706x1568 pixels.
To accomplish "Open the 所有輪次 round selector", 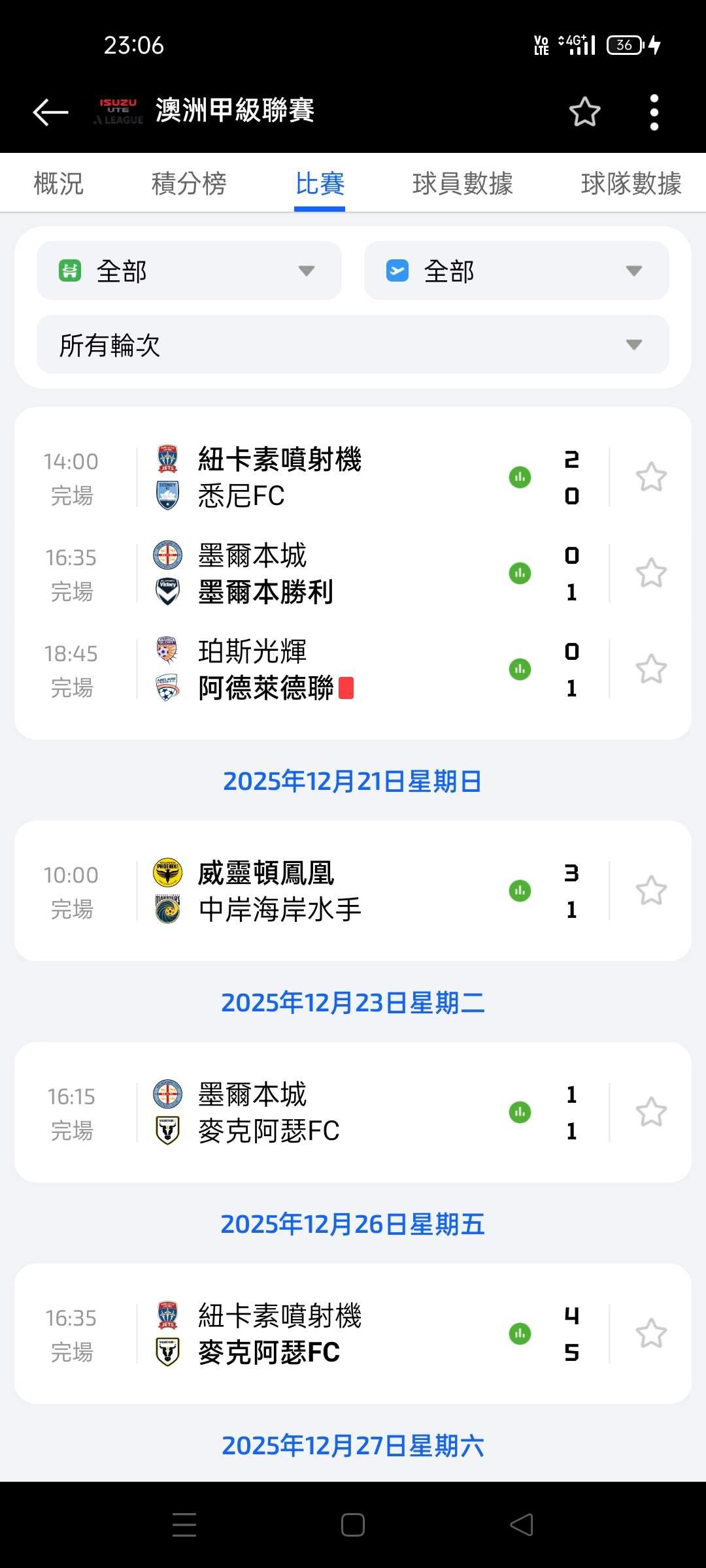I will click(353, 344).
